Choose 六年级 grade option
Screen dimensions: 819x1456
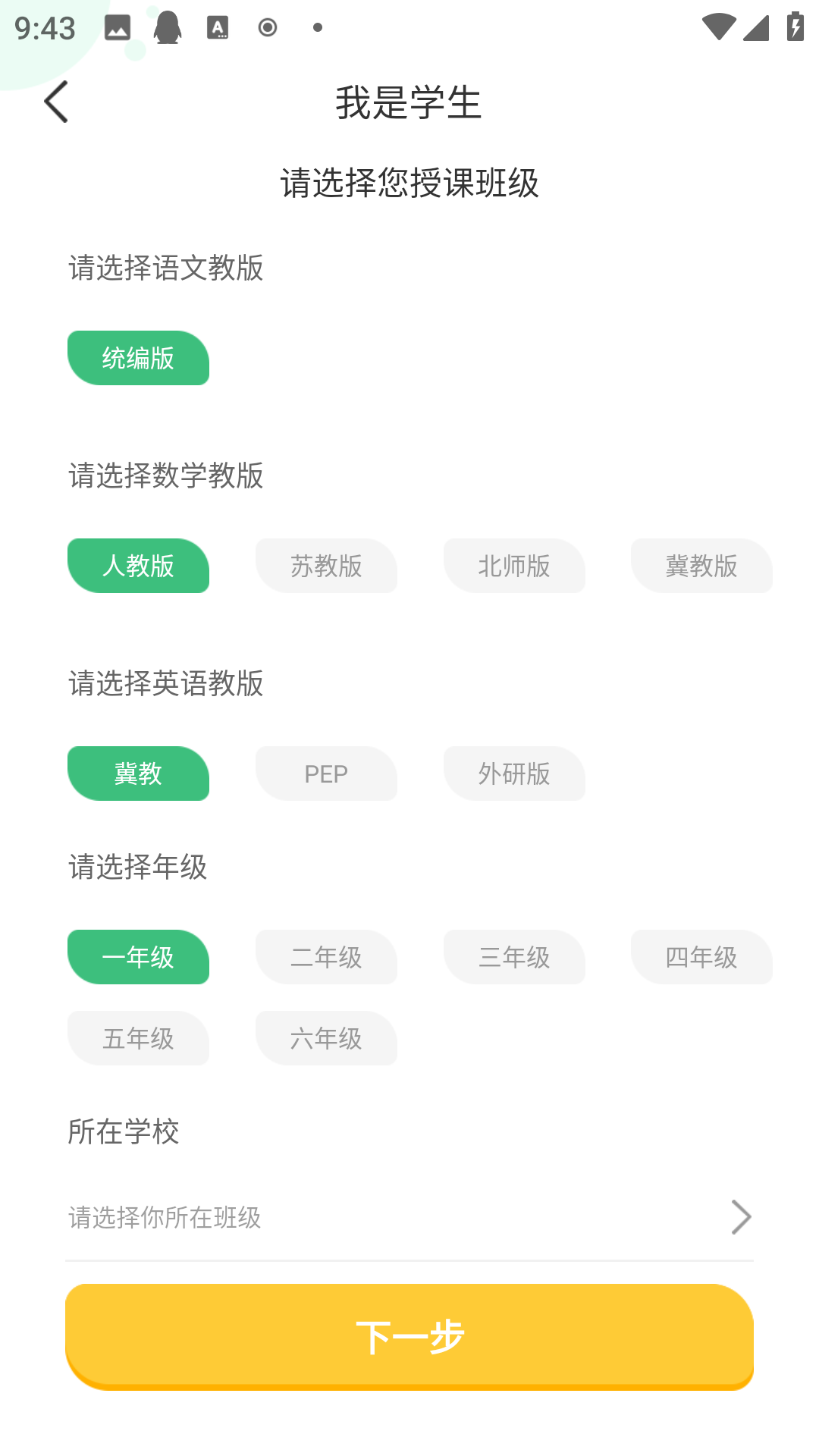(x=327, y=1039)
